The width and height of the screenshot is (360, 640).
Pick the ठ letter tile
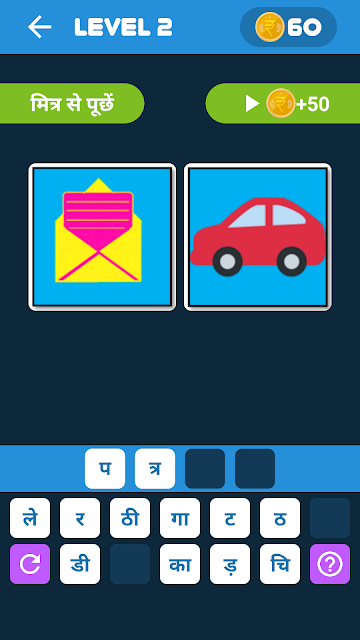pos(280,518)
